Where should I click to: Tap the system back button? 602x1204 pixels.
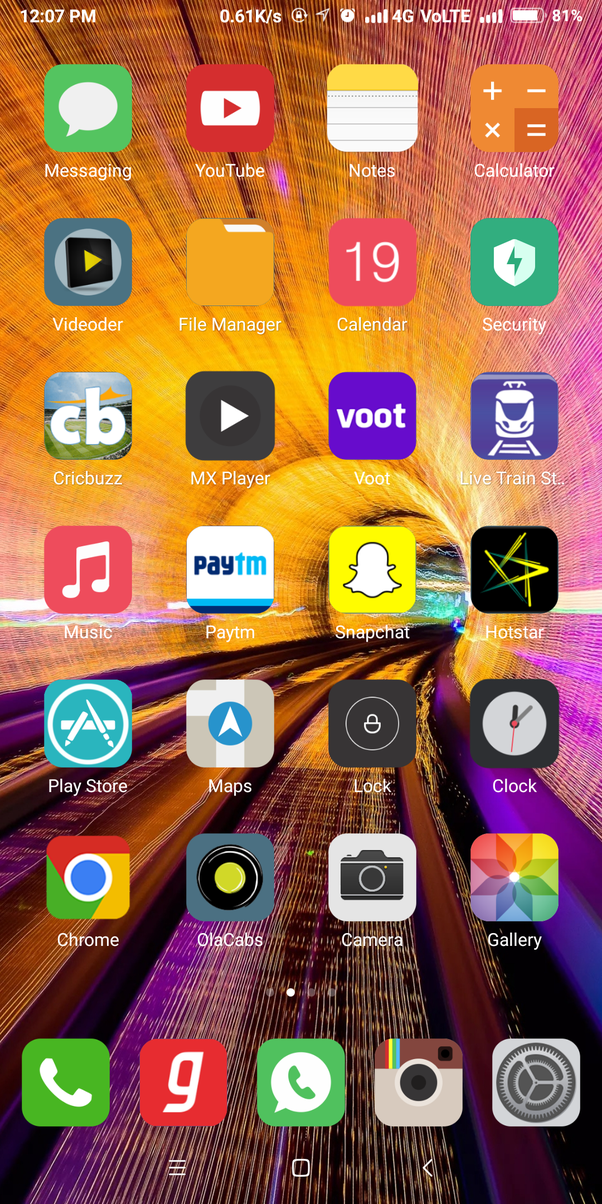click(x=427, y=1167)
